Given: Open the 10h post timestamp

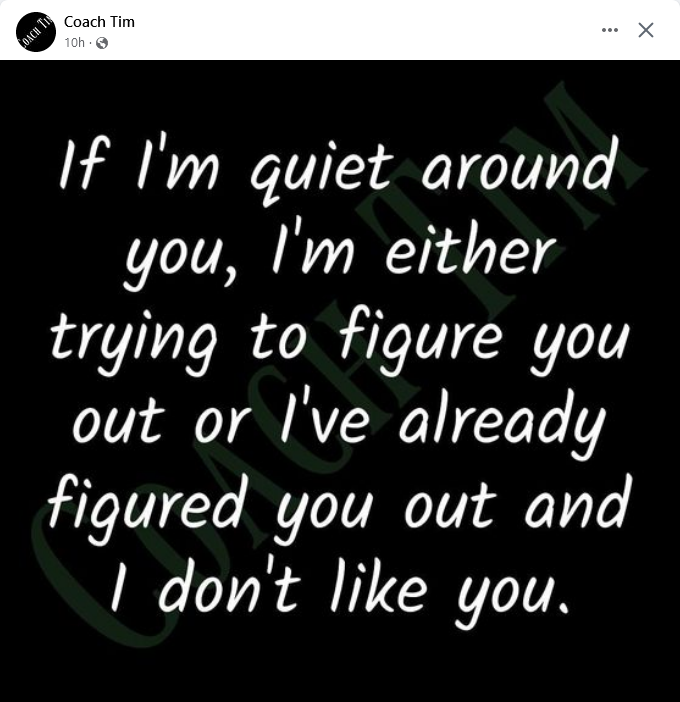Looking at the screenshot, I should tap(74, 43).
